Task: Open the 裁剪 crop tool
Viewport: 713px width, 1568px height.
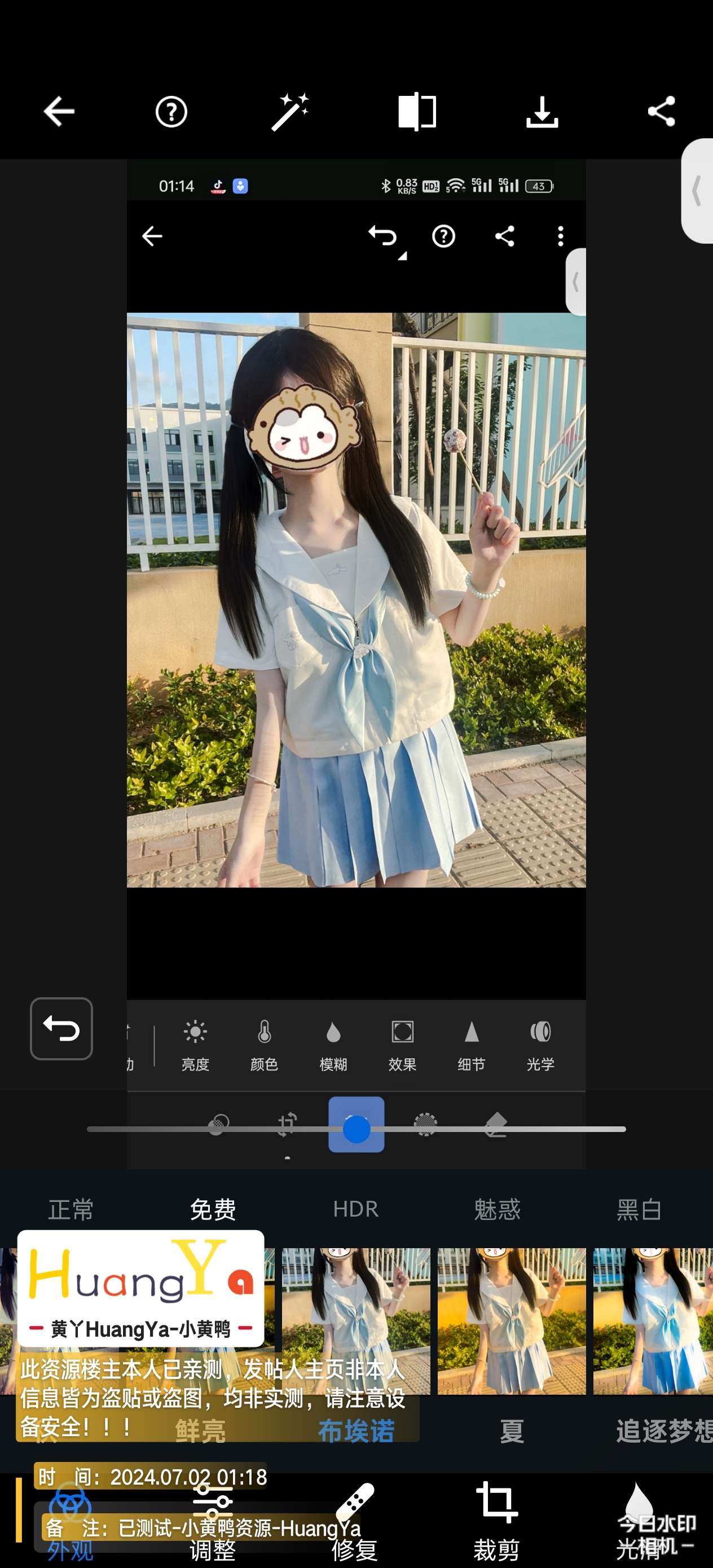Action: (497, 1522)
